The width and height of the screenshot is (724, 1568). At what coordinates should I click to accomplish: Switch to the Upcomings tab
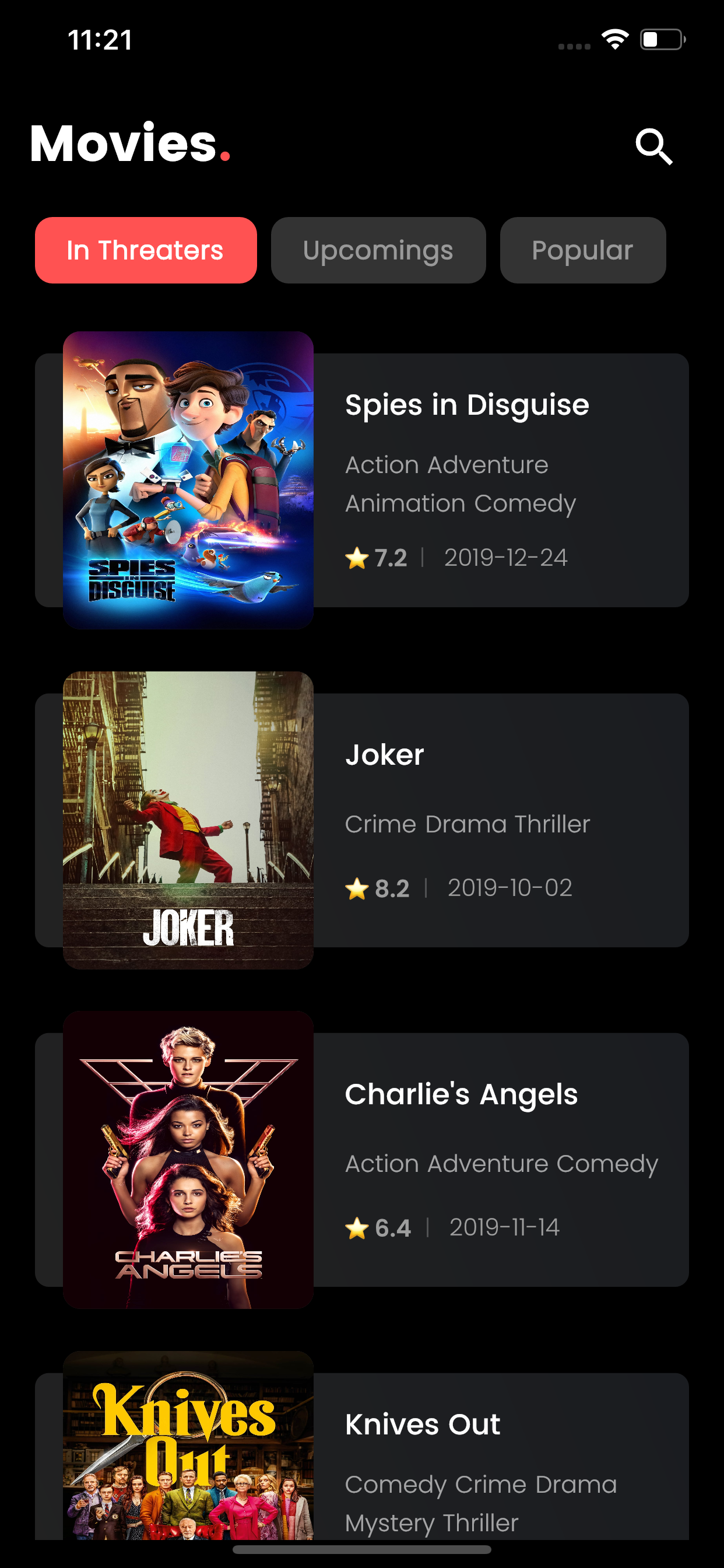pyautogui.click(x=378, y=250)
